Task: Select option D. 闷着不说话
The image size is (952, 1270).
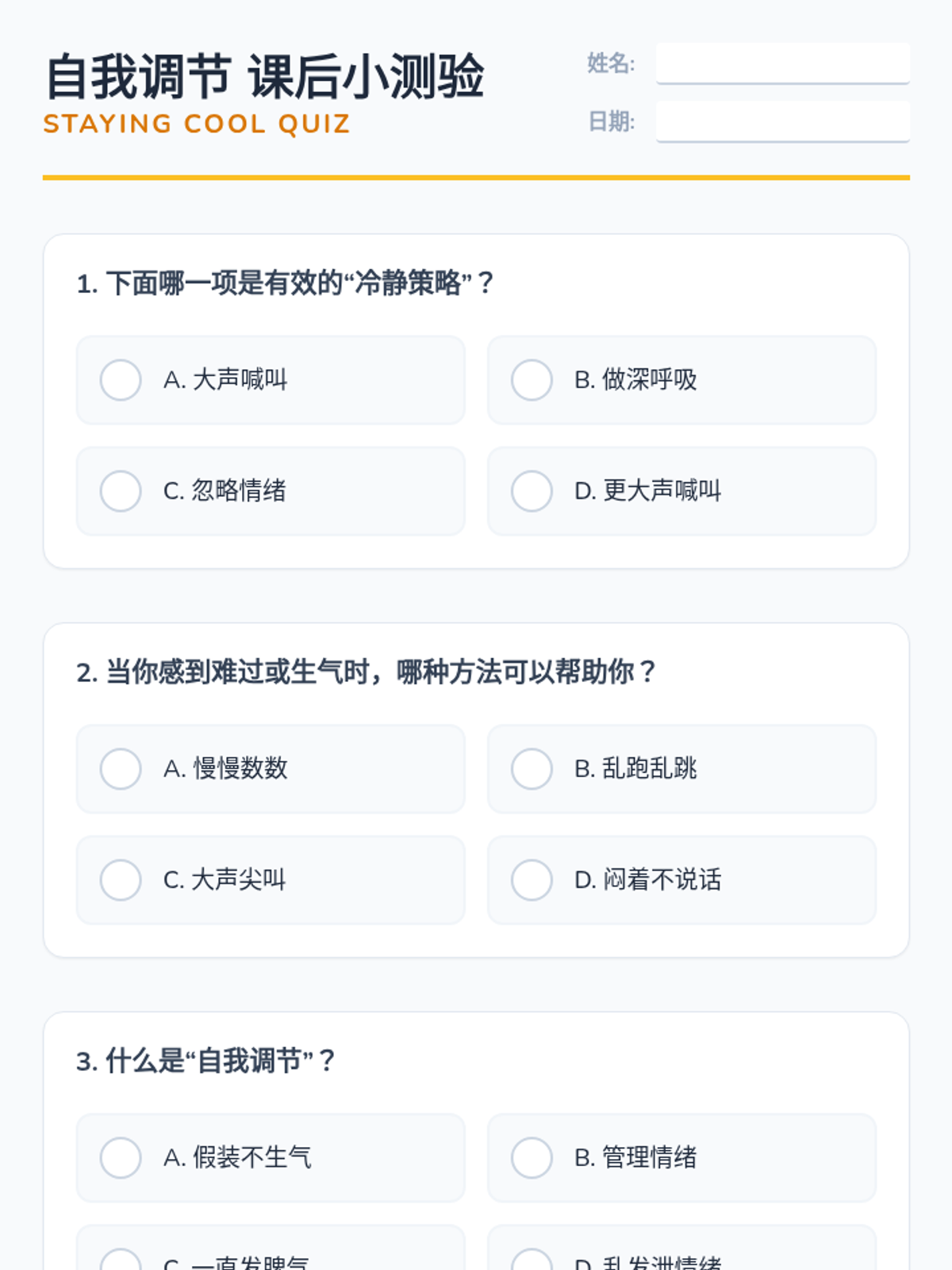Action: coord(532,880)
